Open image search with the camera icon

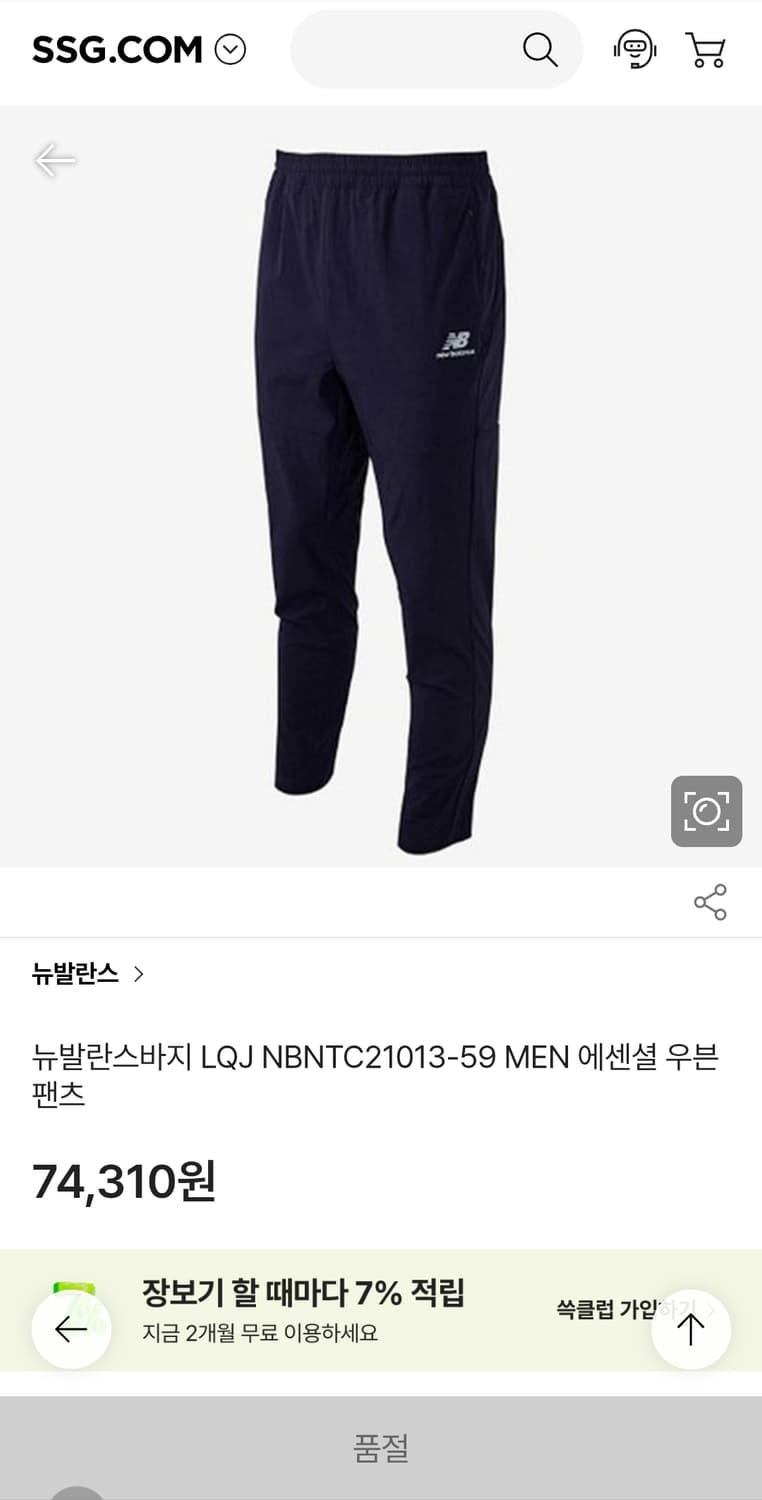coord(706,811)
